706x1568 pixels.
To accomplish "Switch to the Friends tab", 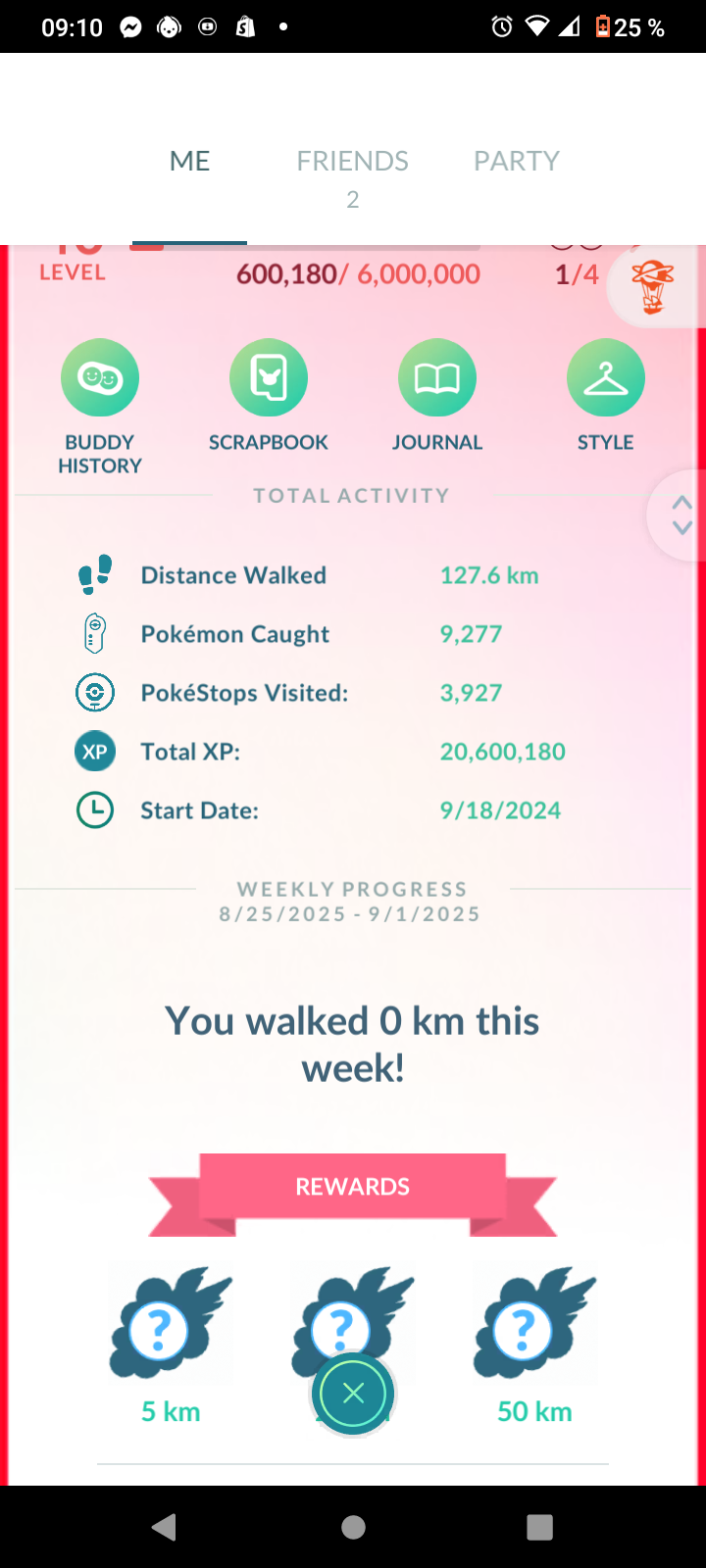I will tap(352, 162).
